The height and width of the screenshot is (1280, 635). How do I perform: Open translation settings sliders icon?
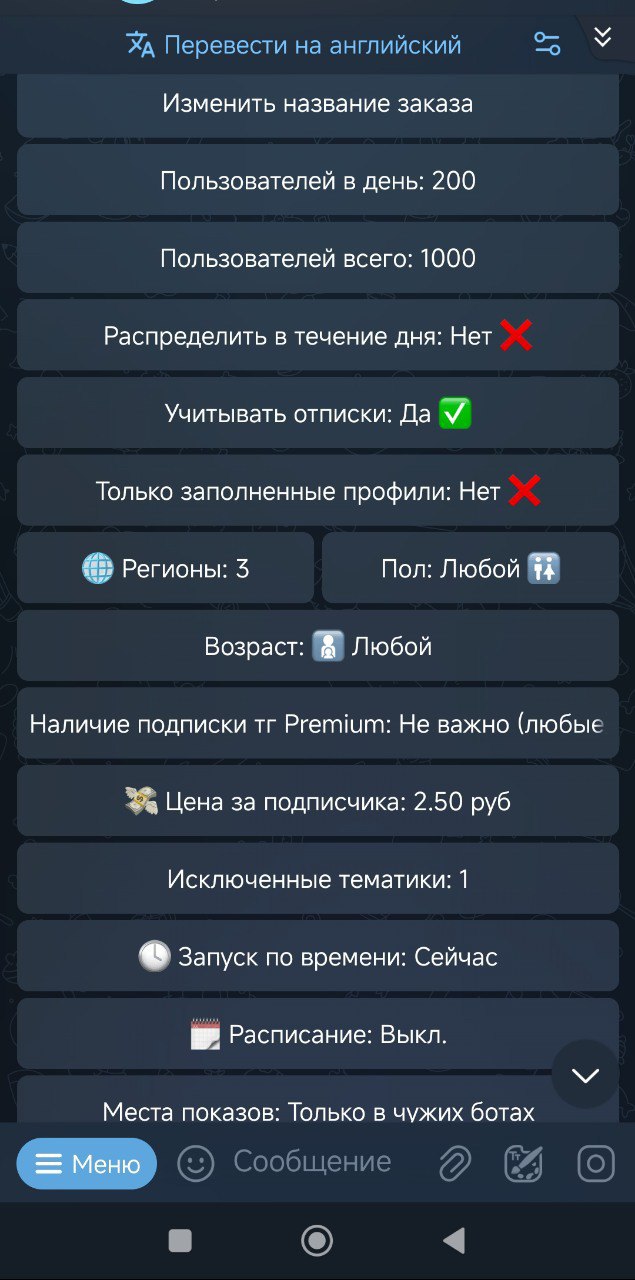pyautogui.click(x=547, y=44)
